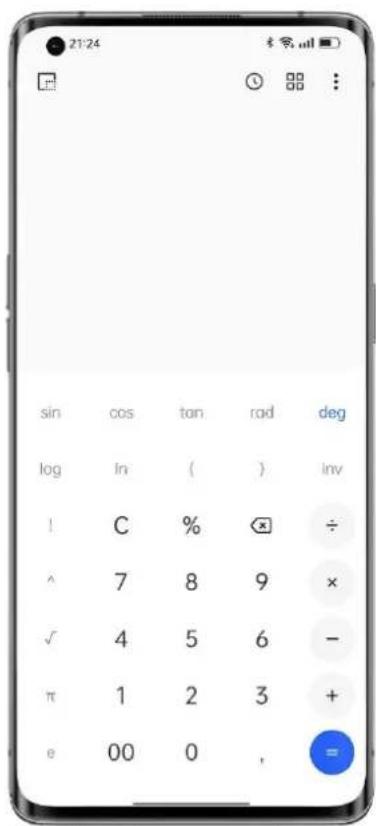Viewport: 376px width, 826px height.
Task: Tap the log function key
Action: [x=51, y=469]
